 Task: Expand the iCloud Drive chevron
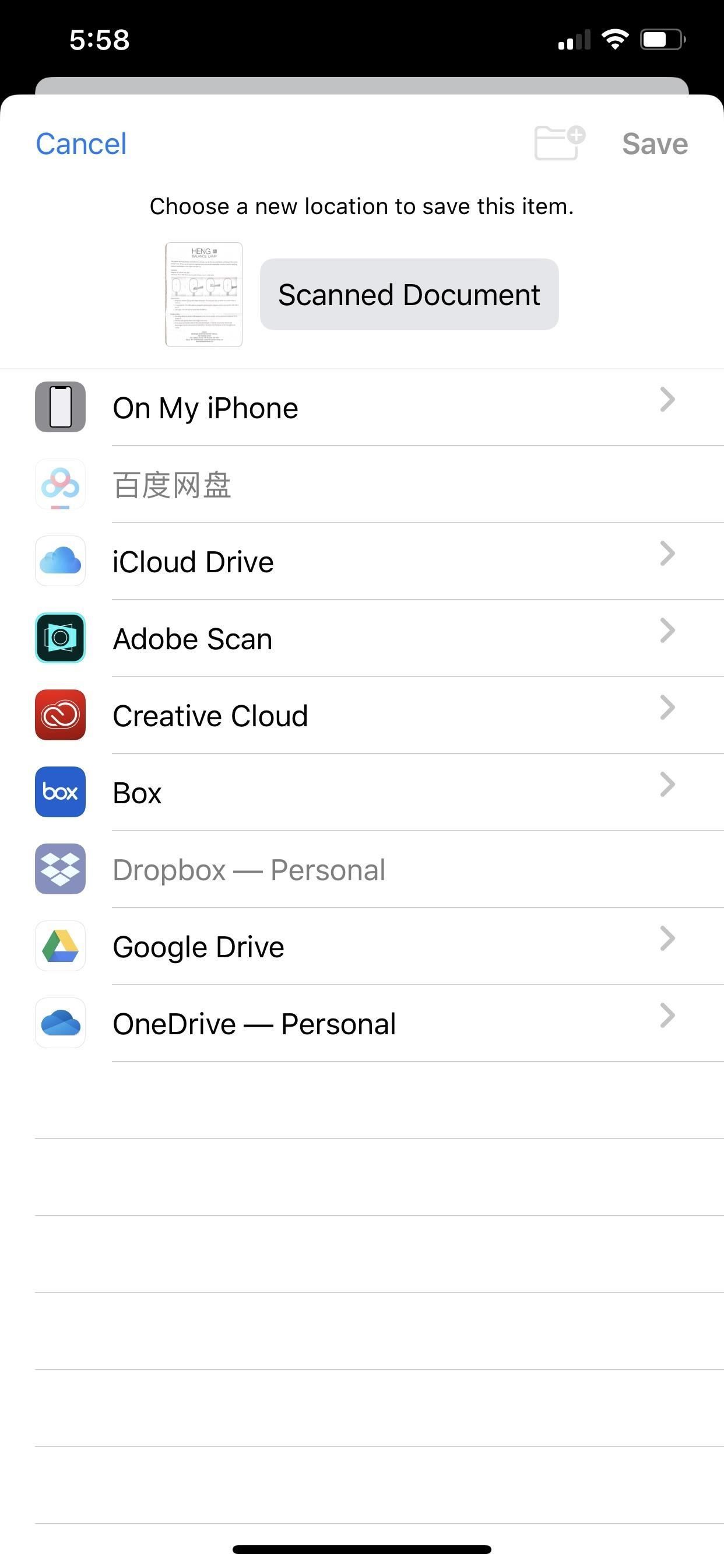(x=667, y=554)
